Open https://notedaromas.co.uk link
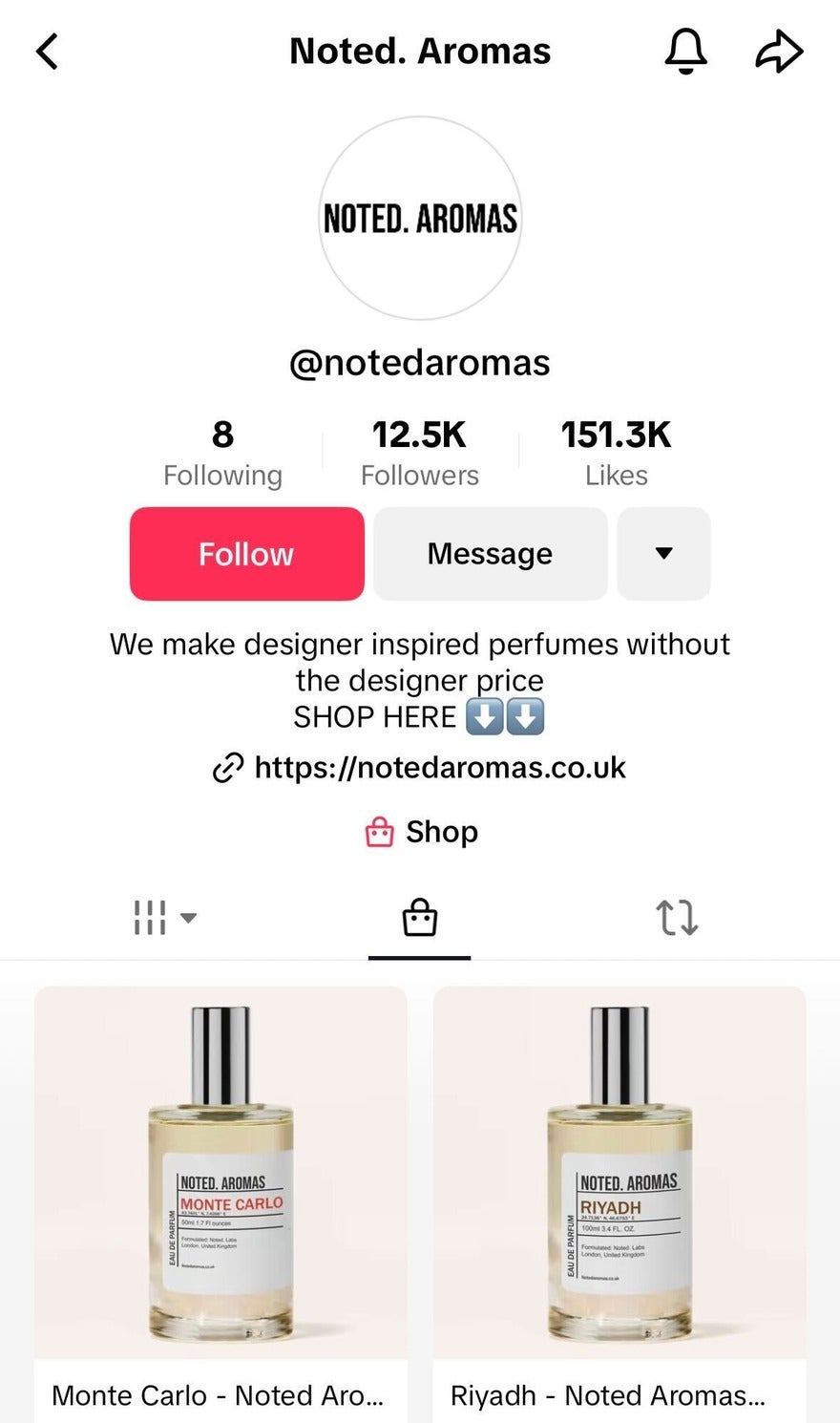The height and width of the screenshot is (1423, 840). (439, 768)
